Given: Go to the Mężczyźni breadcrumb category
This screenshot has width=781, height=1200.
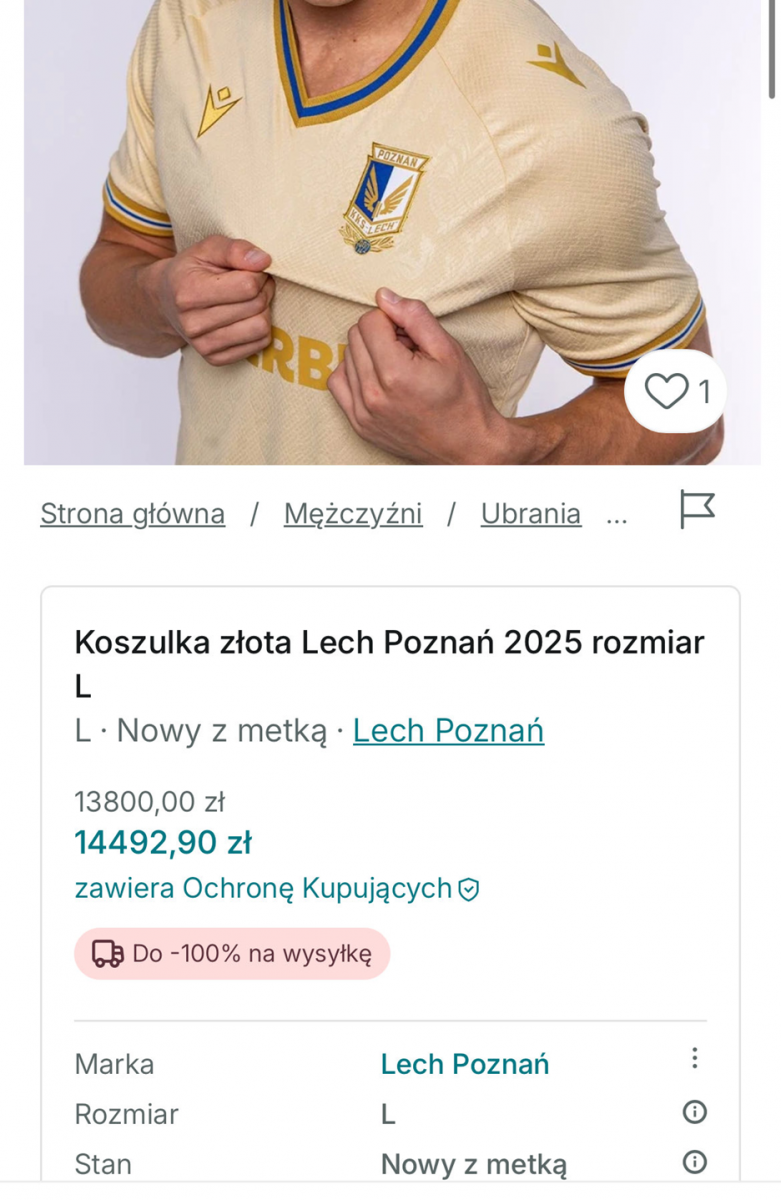Looking at the screenshot, I should [x=352, y=514].
